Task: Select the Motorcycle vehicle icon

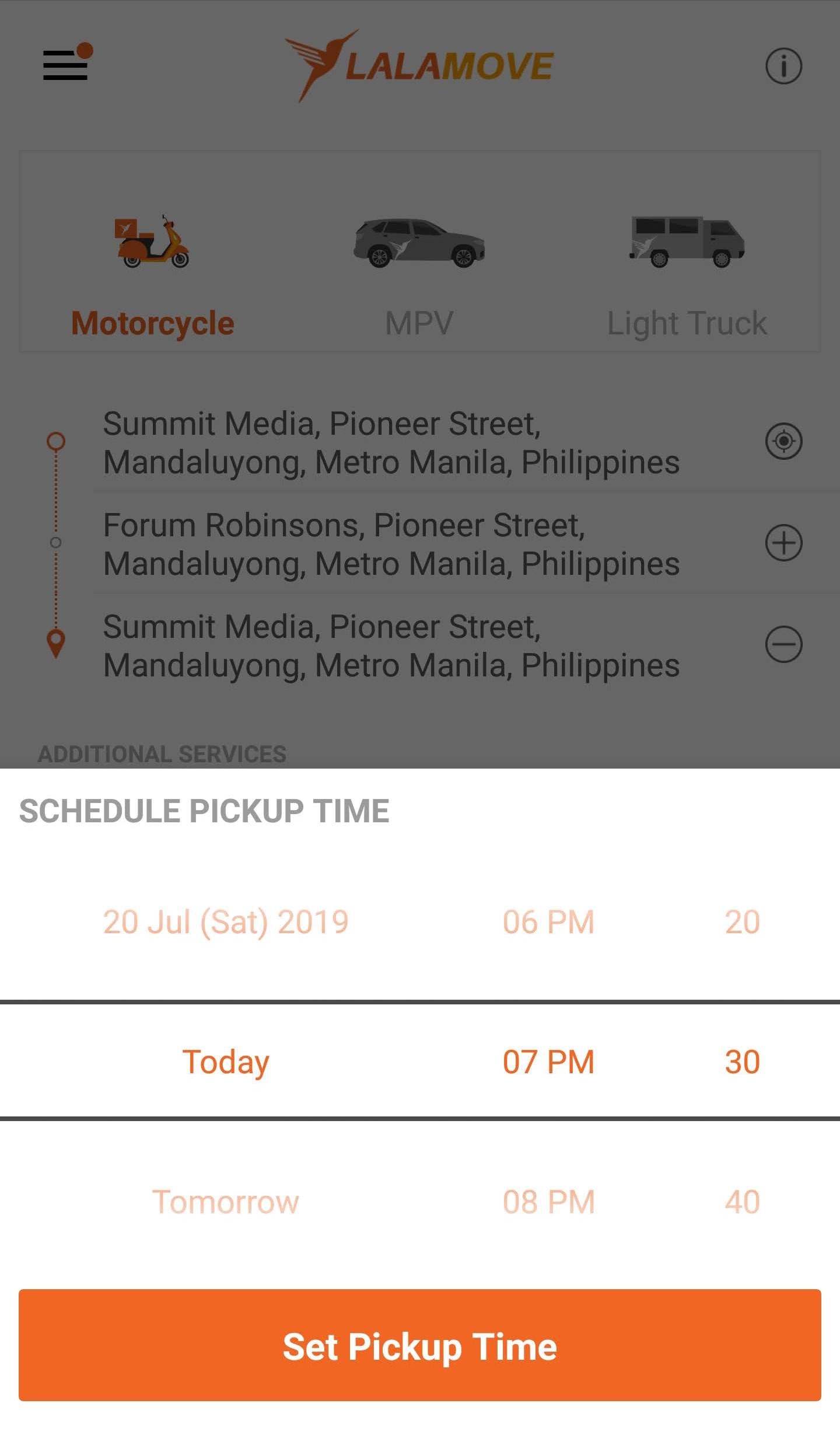Action: coord(153,242)
